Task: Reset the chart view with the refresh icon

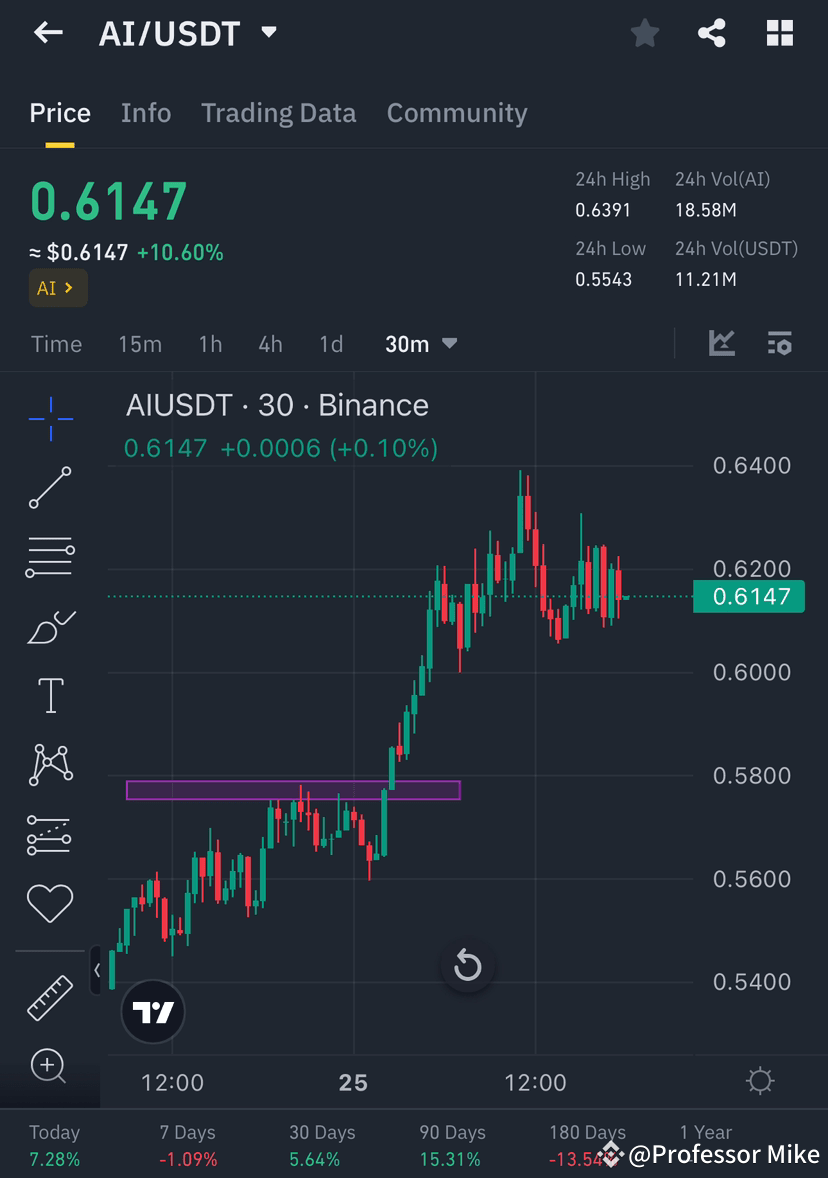Action: [466, 964]
